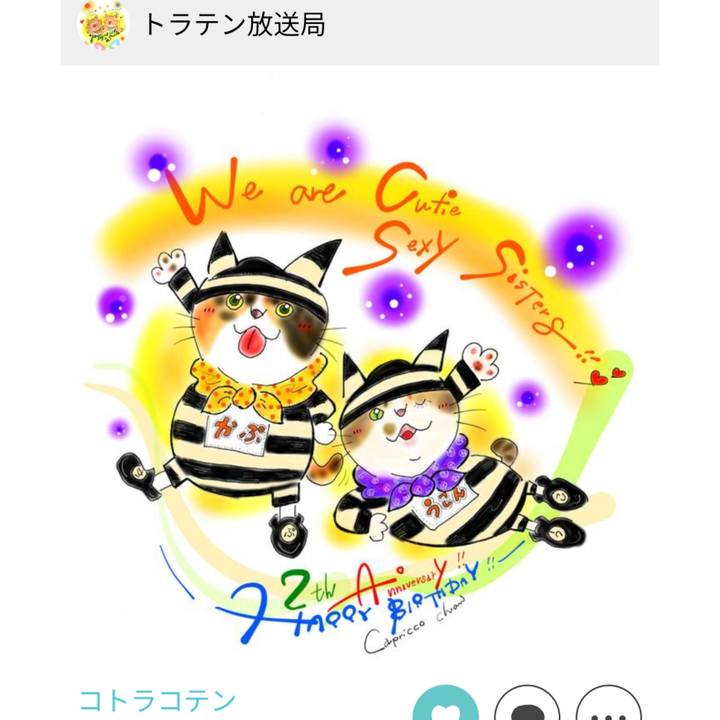The height and width of the screenshot is (720, 720).
Task: Open the three-dot more options menu
Action: [608, 708]
